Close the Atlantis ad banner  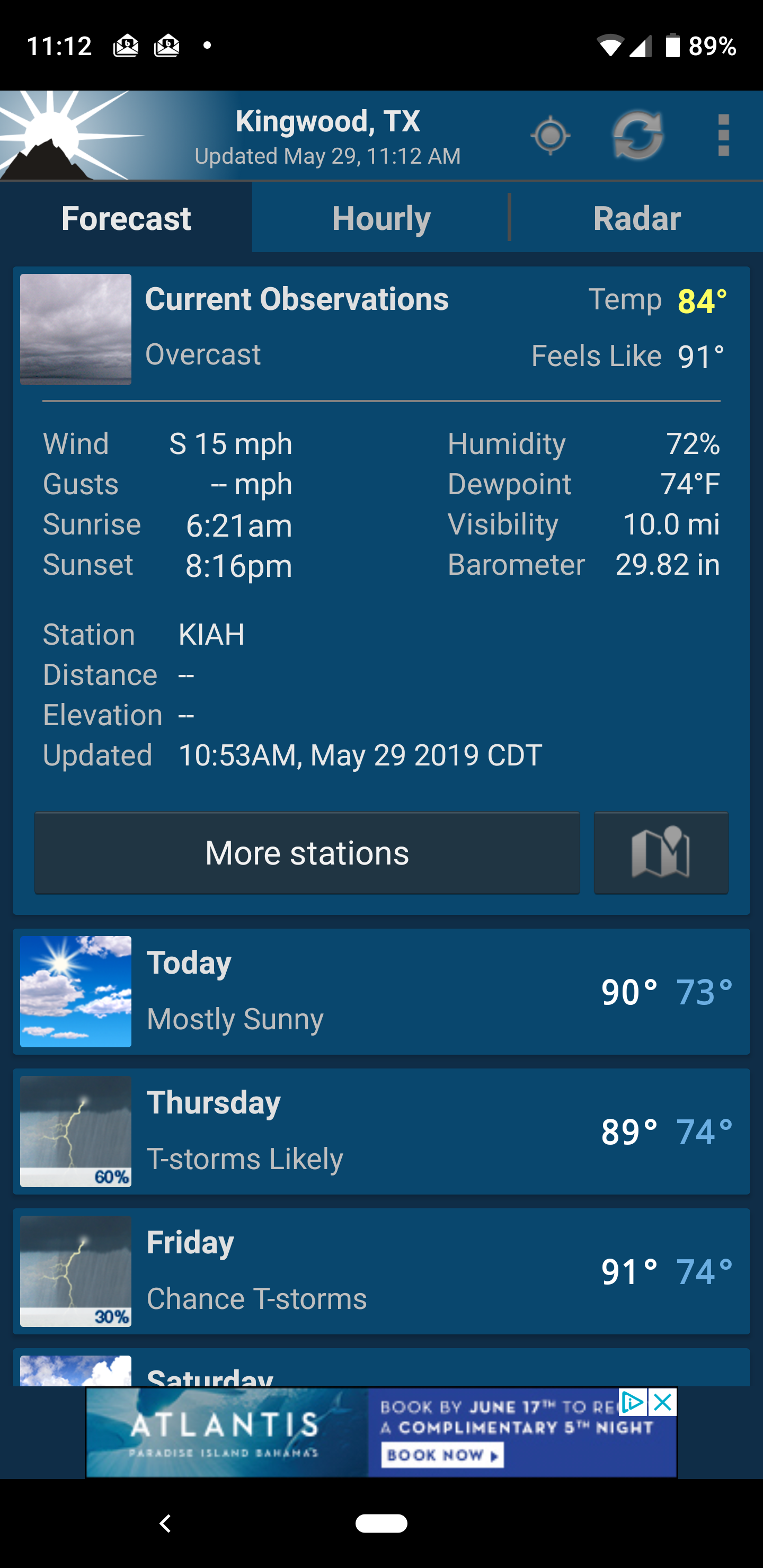coord(662,1402)
